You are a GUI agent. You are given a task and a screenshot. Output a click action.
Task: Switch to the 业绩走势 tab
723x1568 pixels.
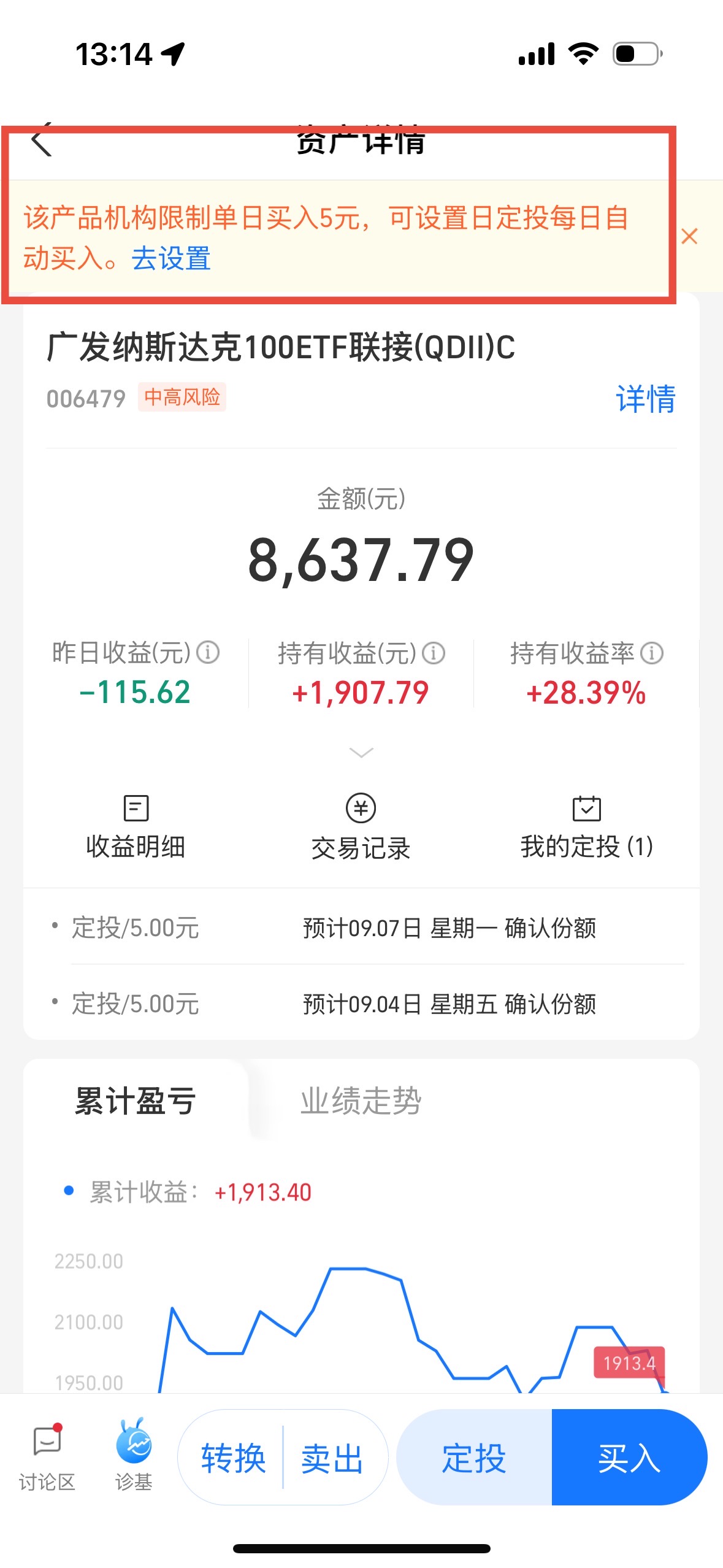point(361,1101)
